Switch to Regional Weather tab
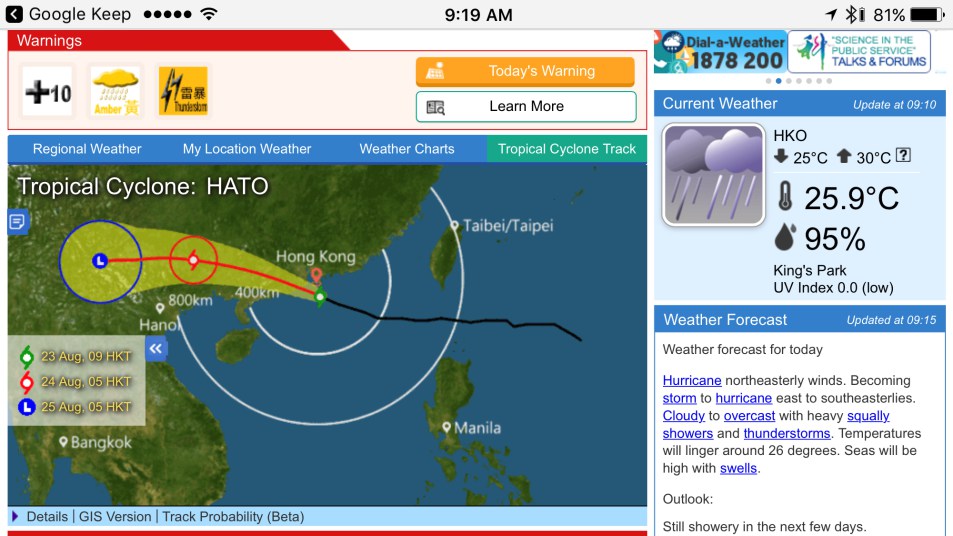Viewport: 953px width, 536px height. 87,149
